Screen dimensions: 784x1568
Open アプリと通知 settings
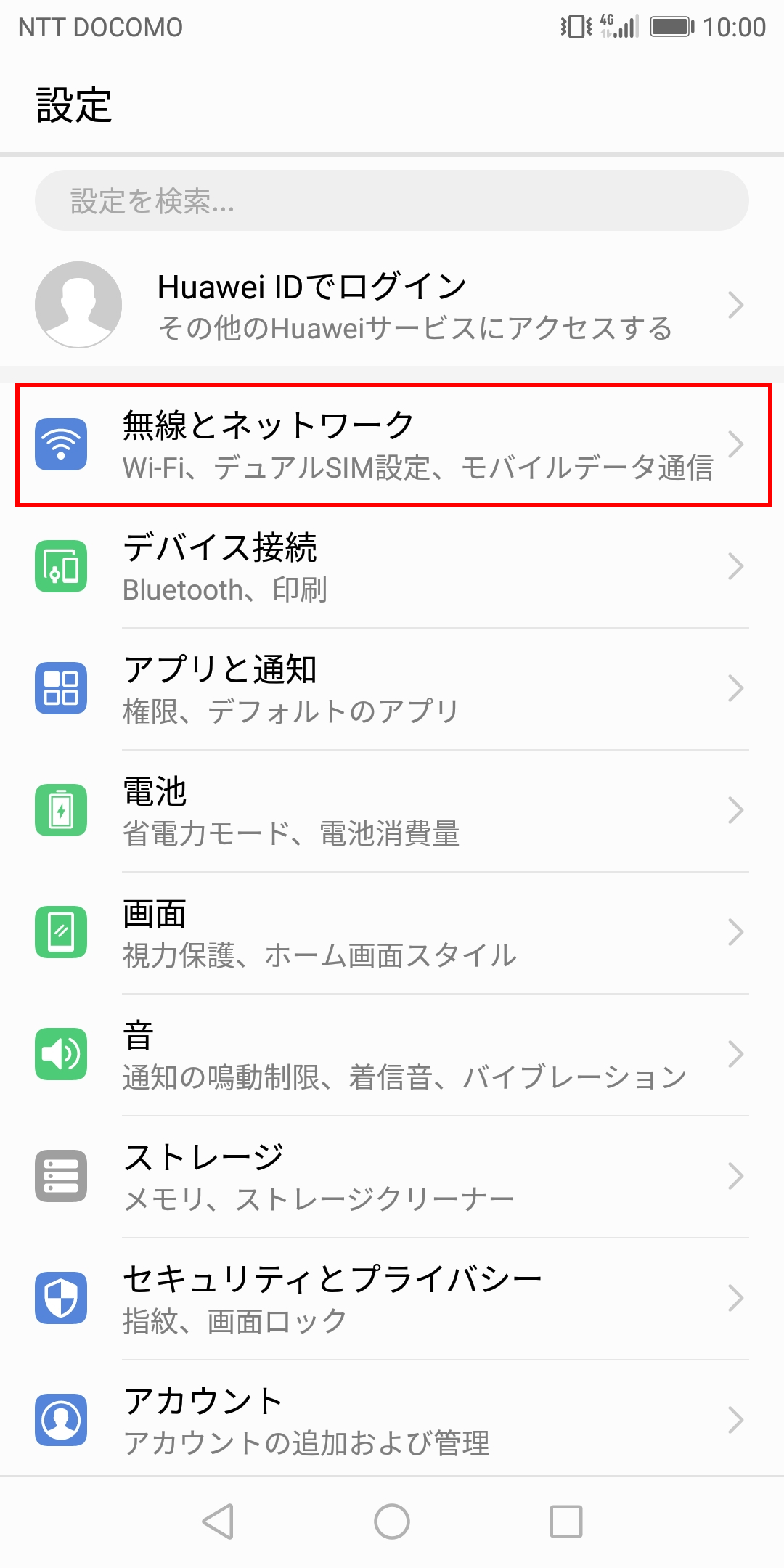click(392, 689)
